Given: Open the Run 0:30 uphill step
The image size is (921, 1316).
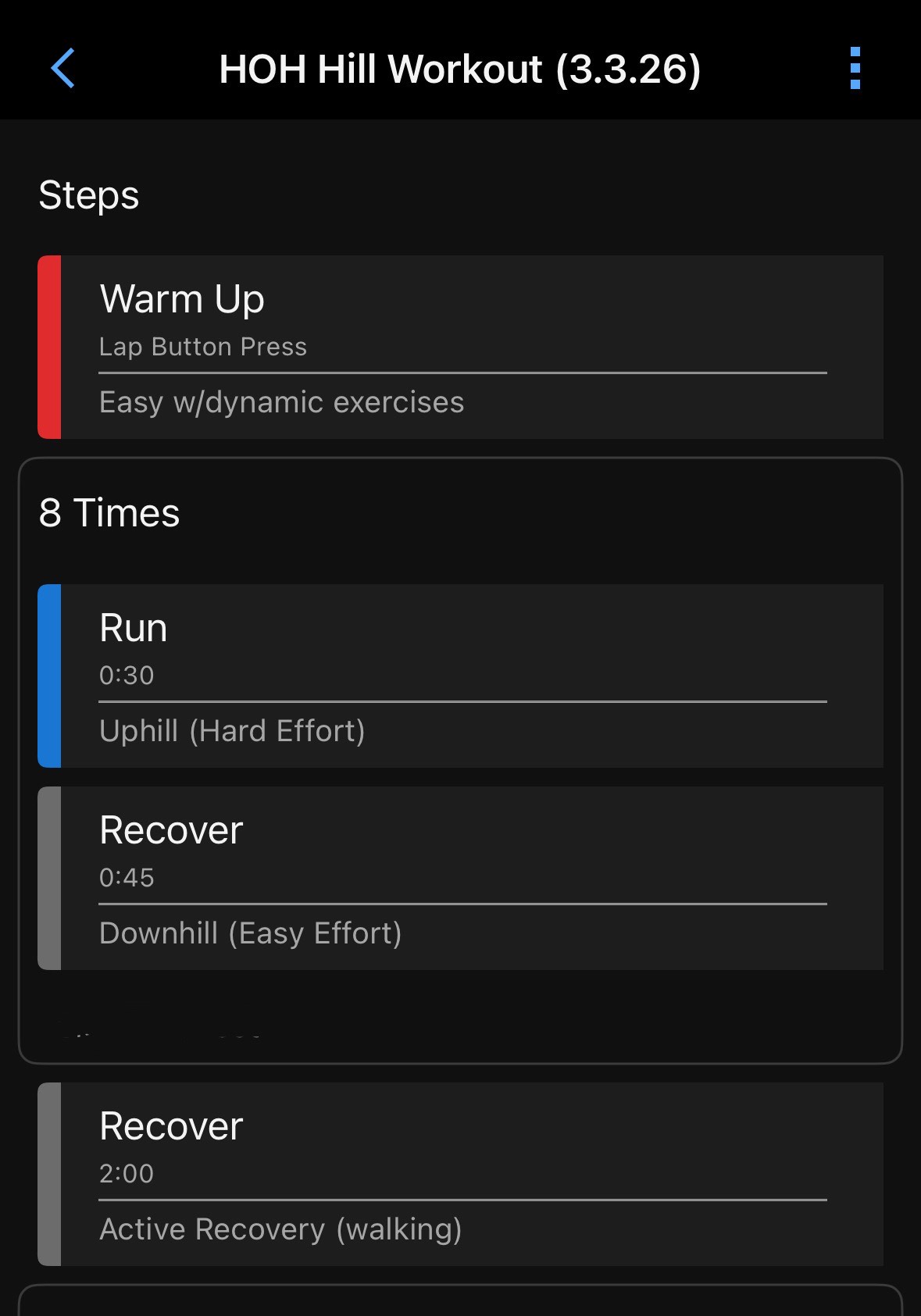Looking at the screenshot, I should pyautogui.click(x=461, y=676).
